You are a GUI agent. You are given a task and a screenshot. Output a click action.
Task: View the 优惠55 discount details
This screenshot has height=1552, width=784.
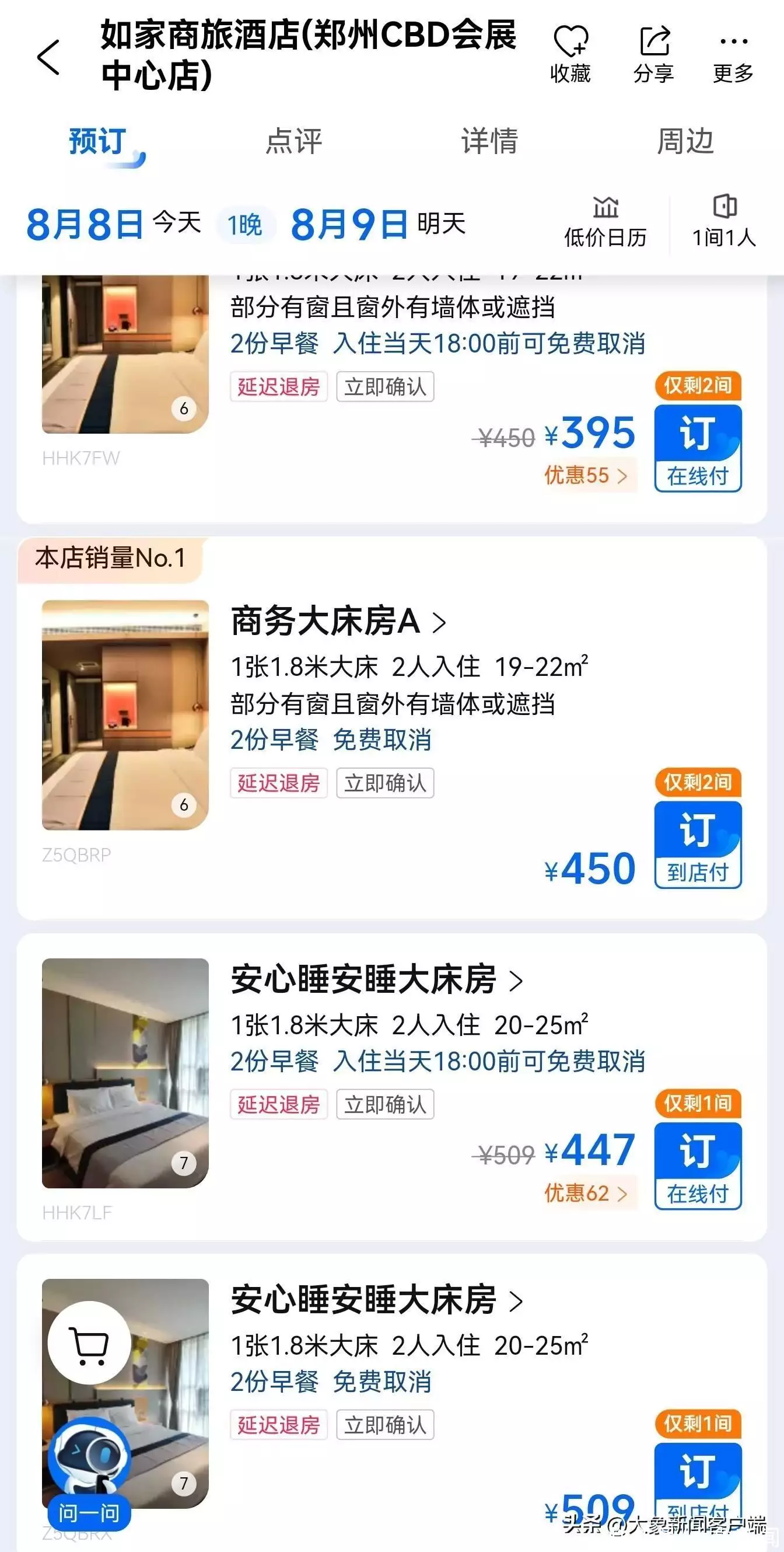pyautogui.click(x=585, y=475)
